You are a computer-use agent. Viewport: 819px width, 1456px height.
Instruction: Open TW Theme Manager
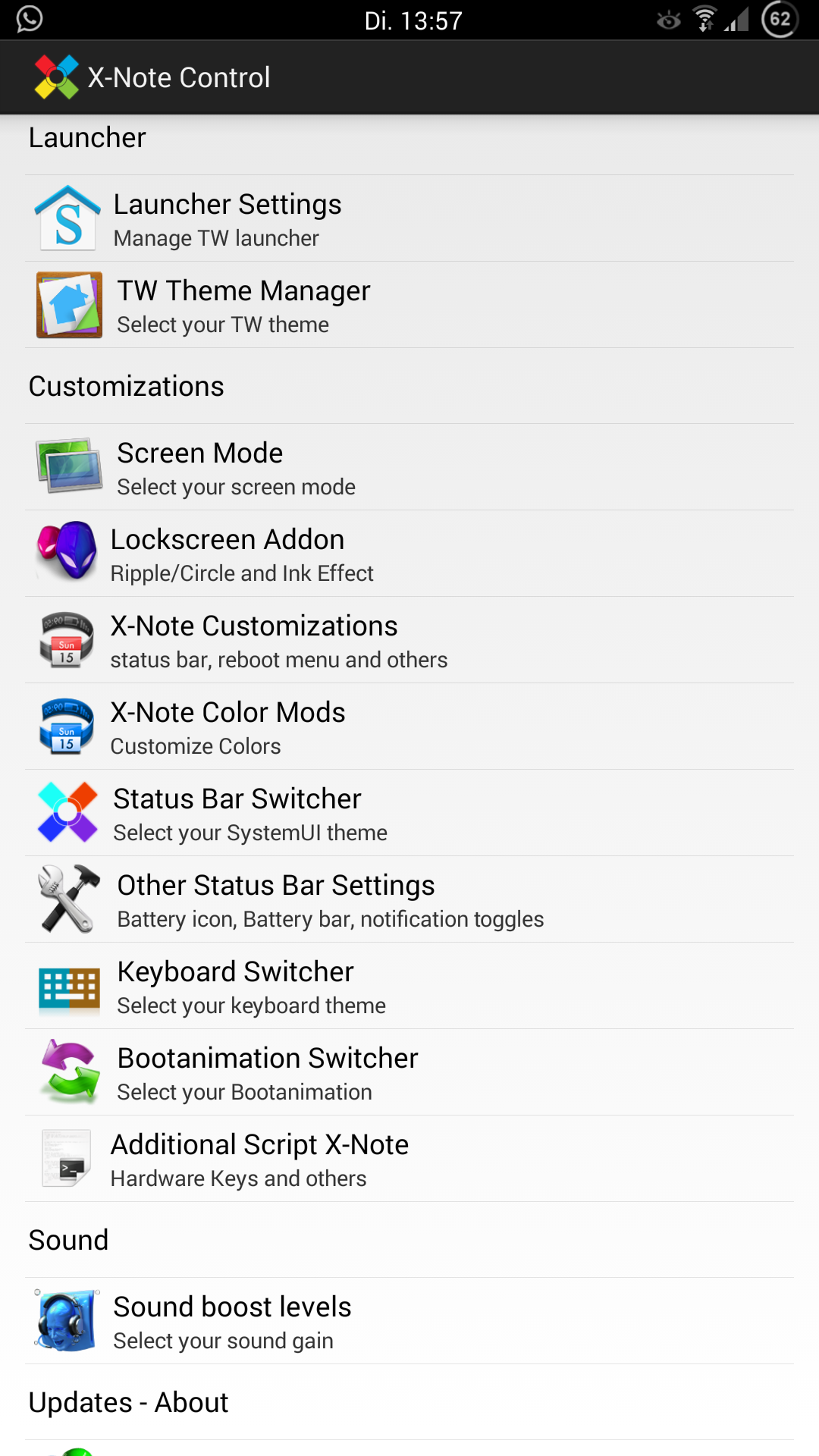click(409, 305)
